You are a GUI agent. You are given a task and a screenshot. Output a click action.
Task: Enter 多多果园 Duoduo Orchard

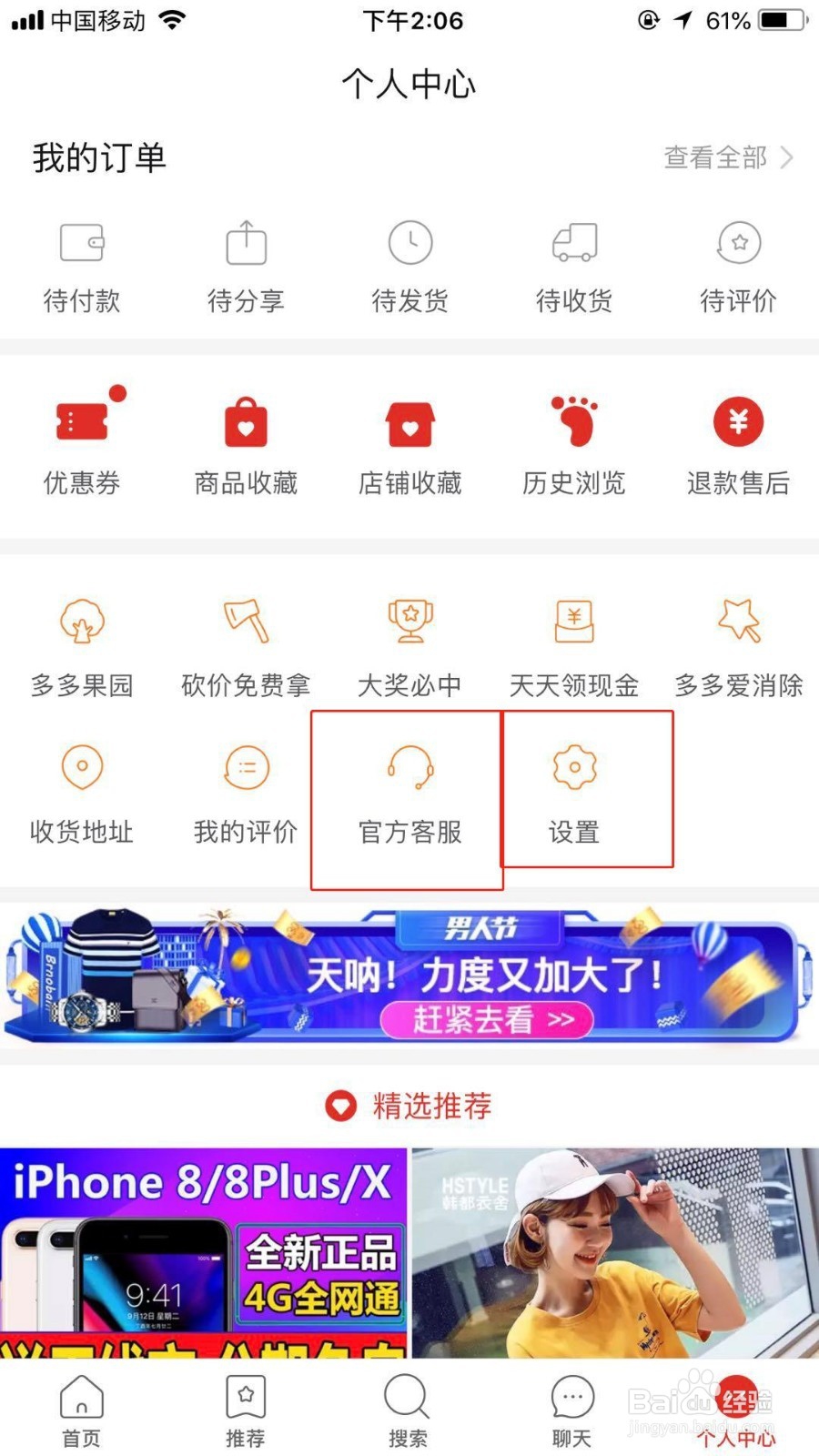(83, 646)
